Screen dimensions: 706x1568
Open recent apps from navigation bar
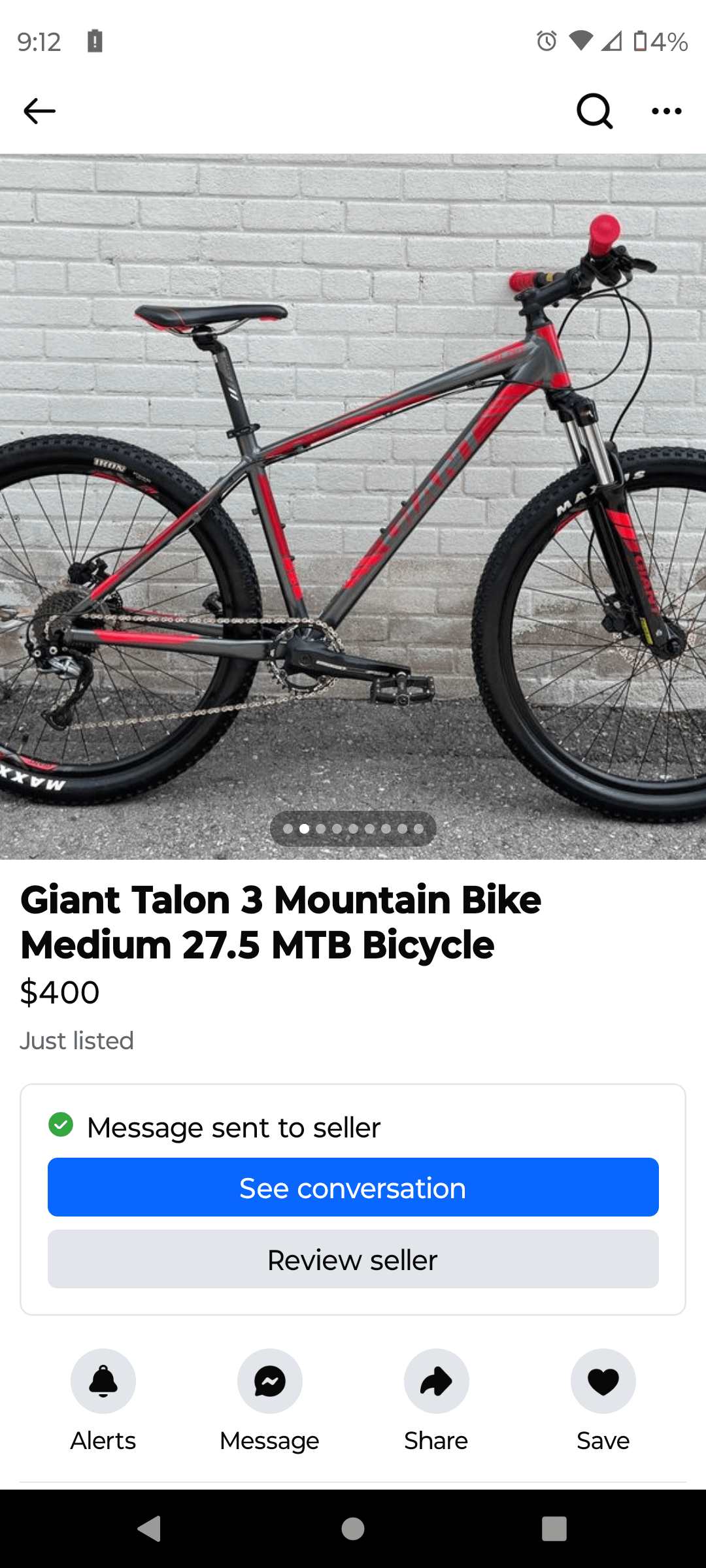coord(554,1529)
